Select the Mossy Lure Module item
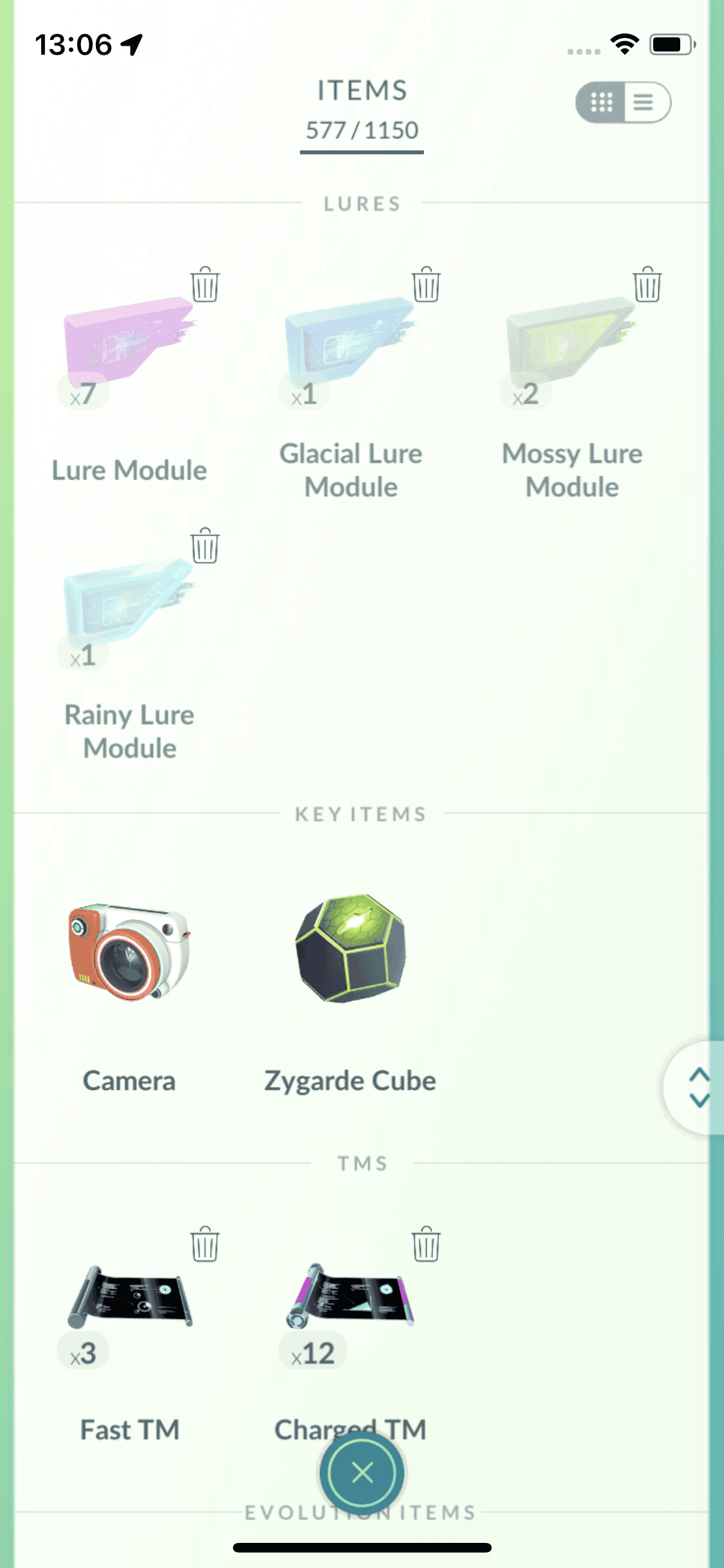 (x=570, y=341)
